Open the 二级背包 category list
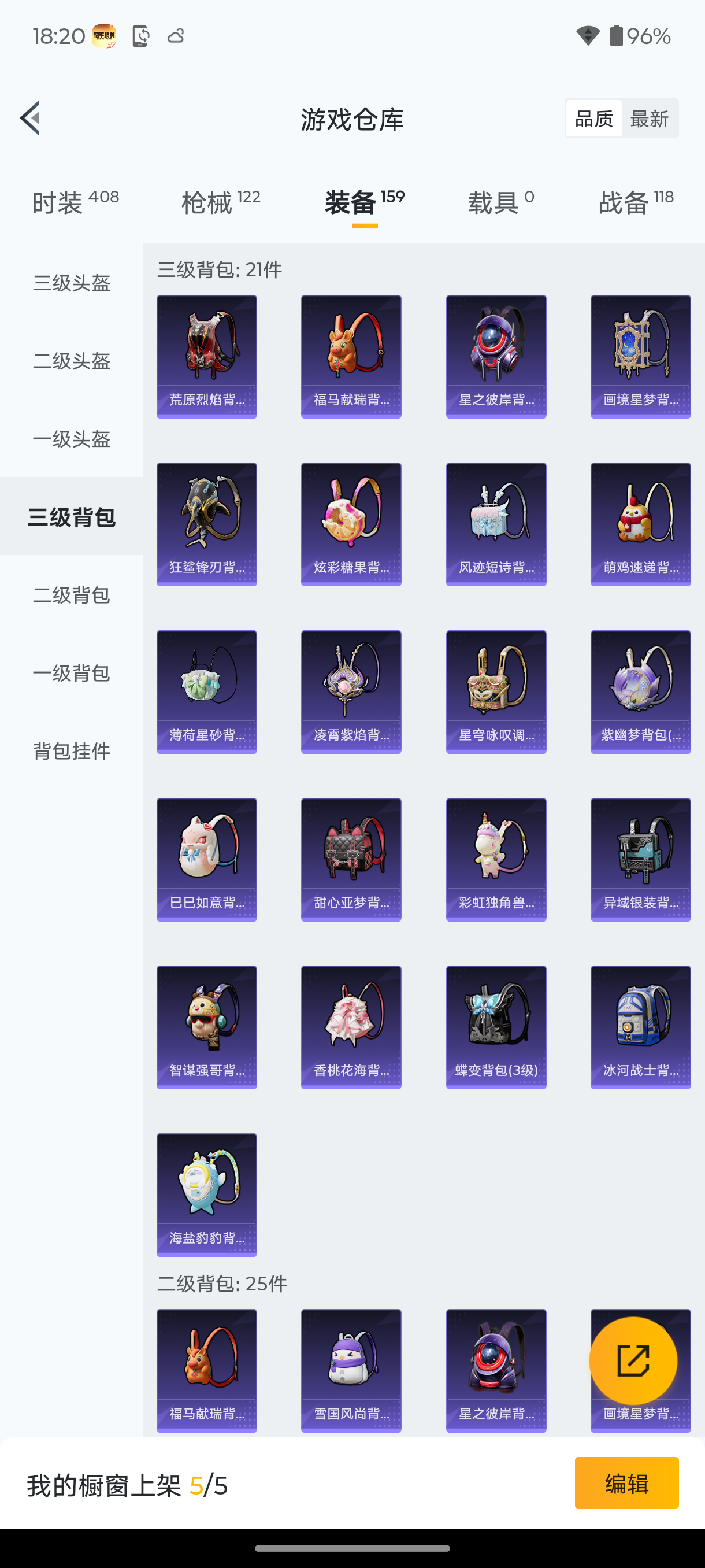The image size is (705, 1568). pyautogui.click(x=71, y=596)
